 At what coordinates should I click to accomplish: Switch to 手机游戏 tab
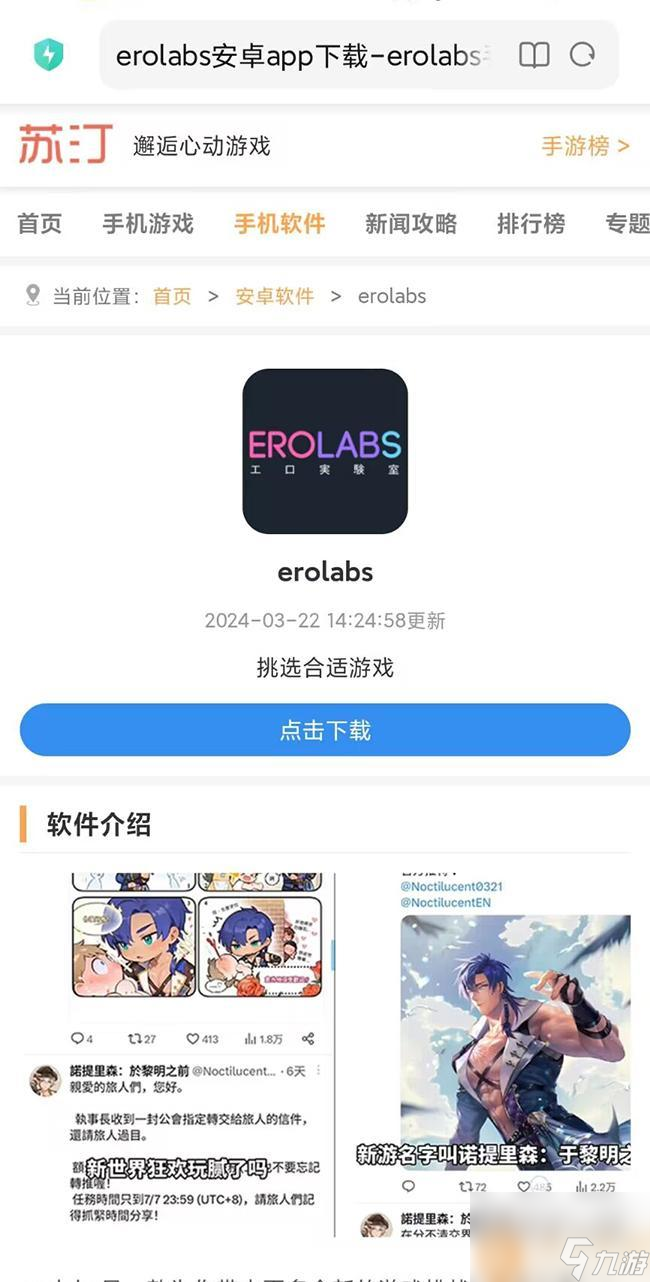click(x=148, y=224)
